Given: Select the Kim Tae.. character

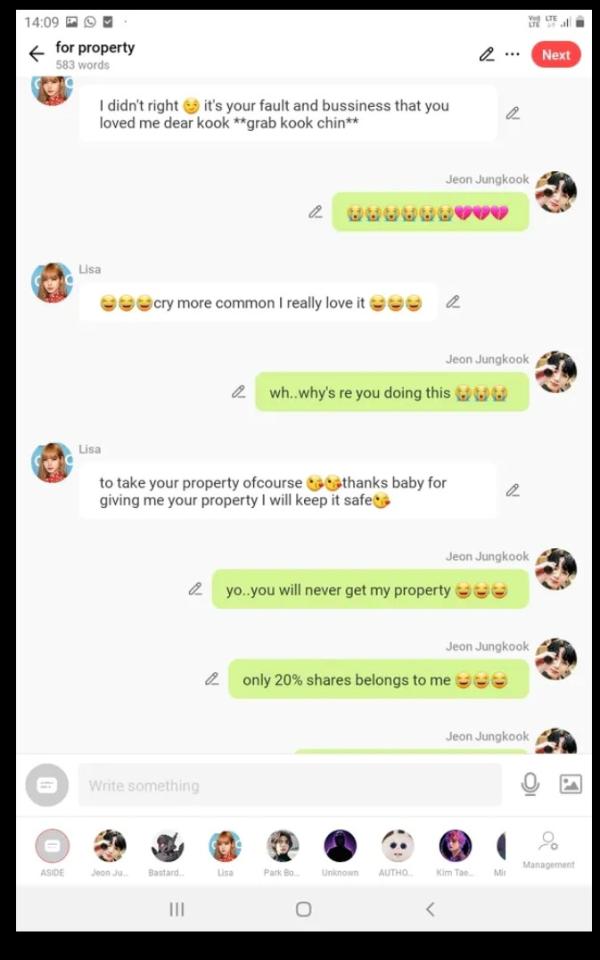Looking at the screenshot, I should (x=455, y=847).
